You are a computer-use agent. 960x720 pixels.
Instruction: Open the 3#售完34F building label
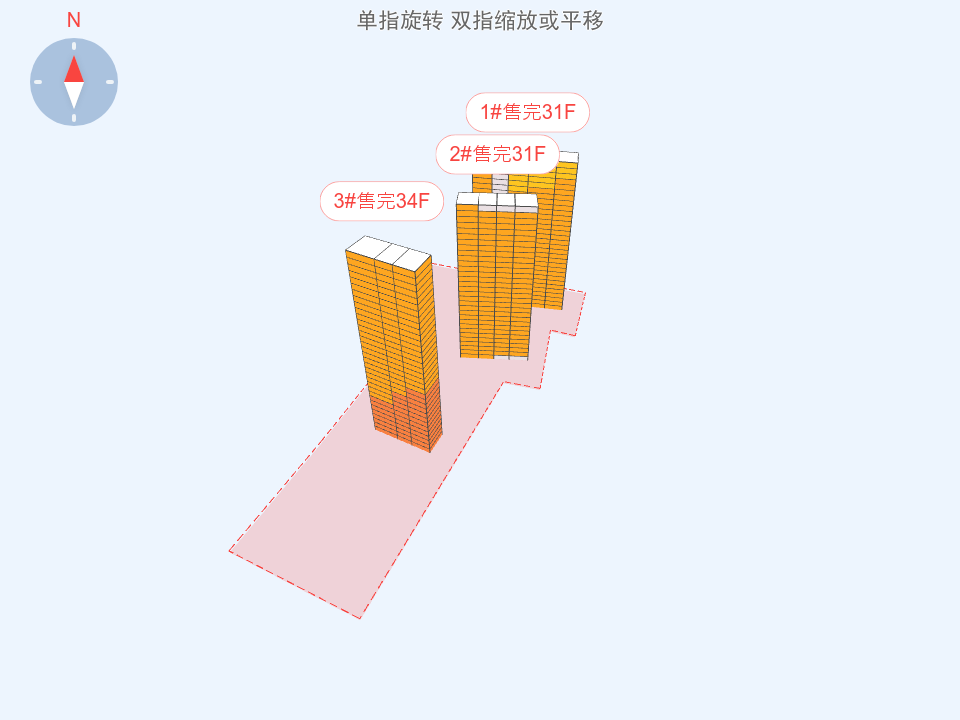[x=381, y=201]
